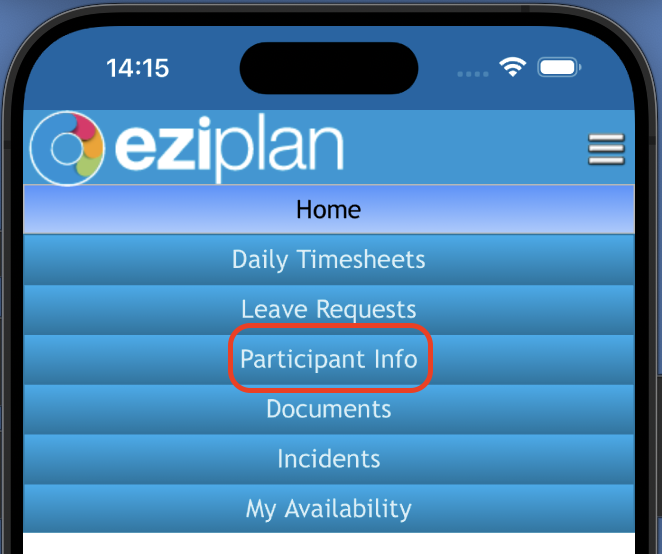
Task: Toggle the hamburger menu icon
Action: 606,149
